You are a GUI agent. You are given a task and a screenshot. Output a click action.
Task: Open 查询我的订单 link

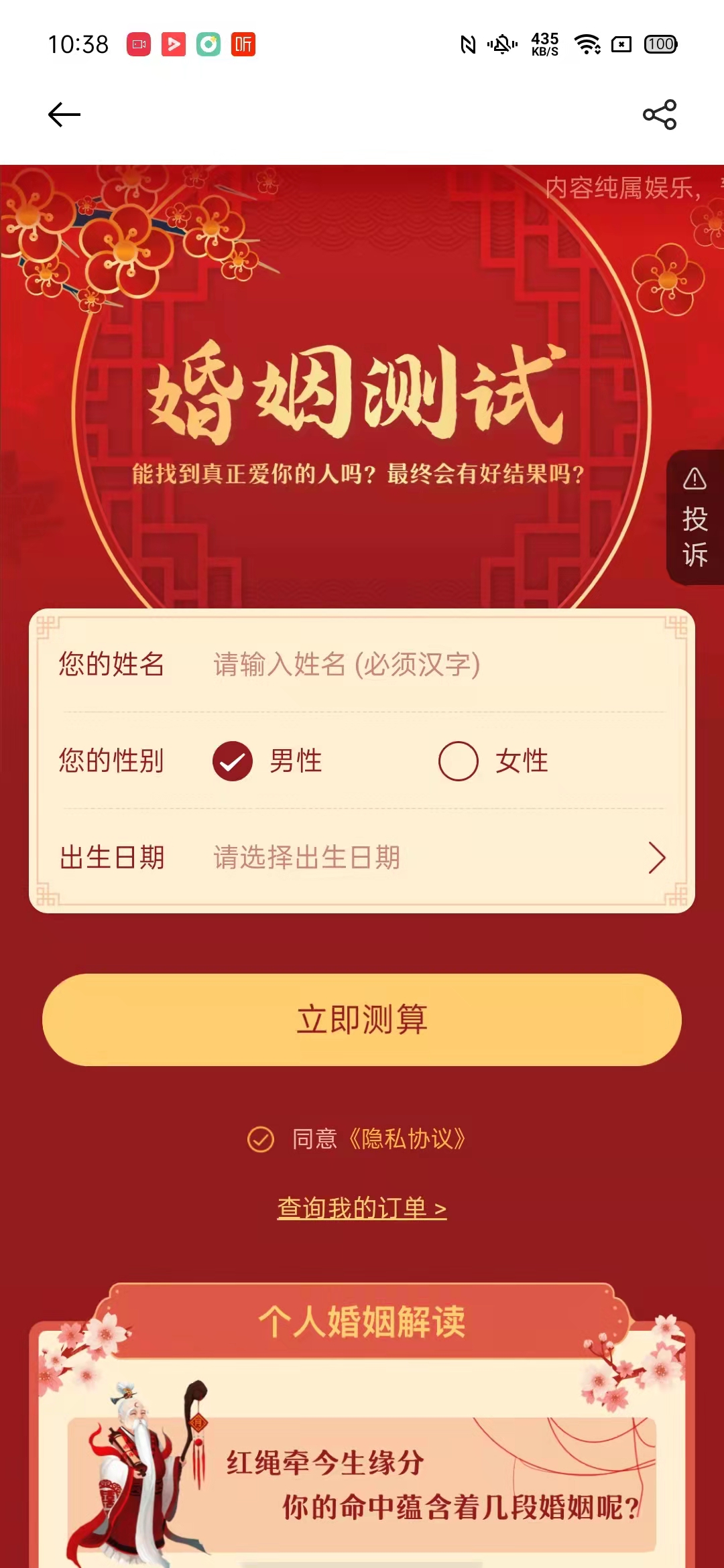pos(362,1208)
